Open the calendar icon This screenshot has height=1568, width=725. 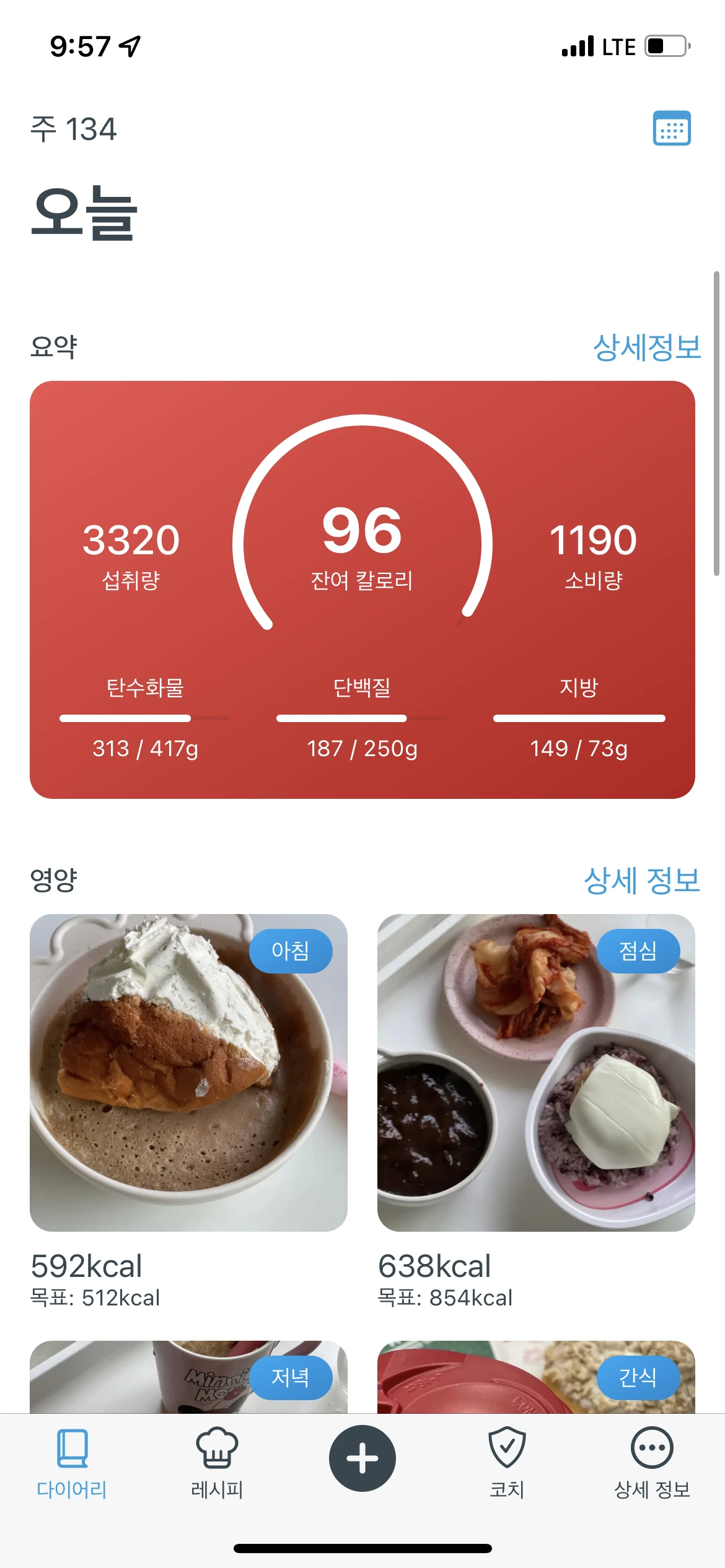coord(672,128)
